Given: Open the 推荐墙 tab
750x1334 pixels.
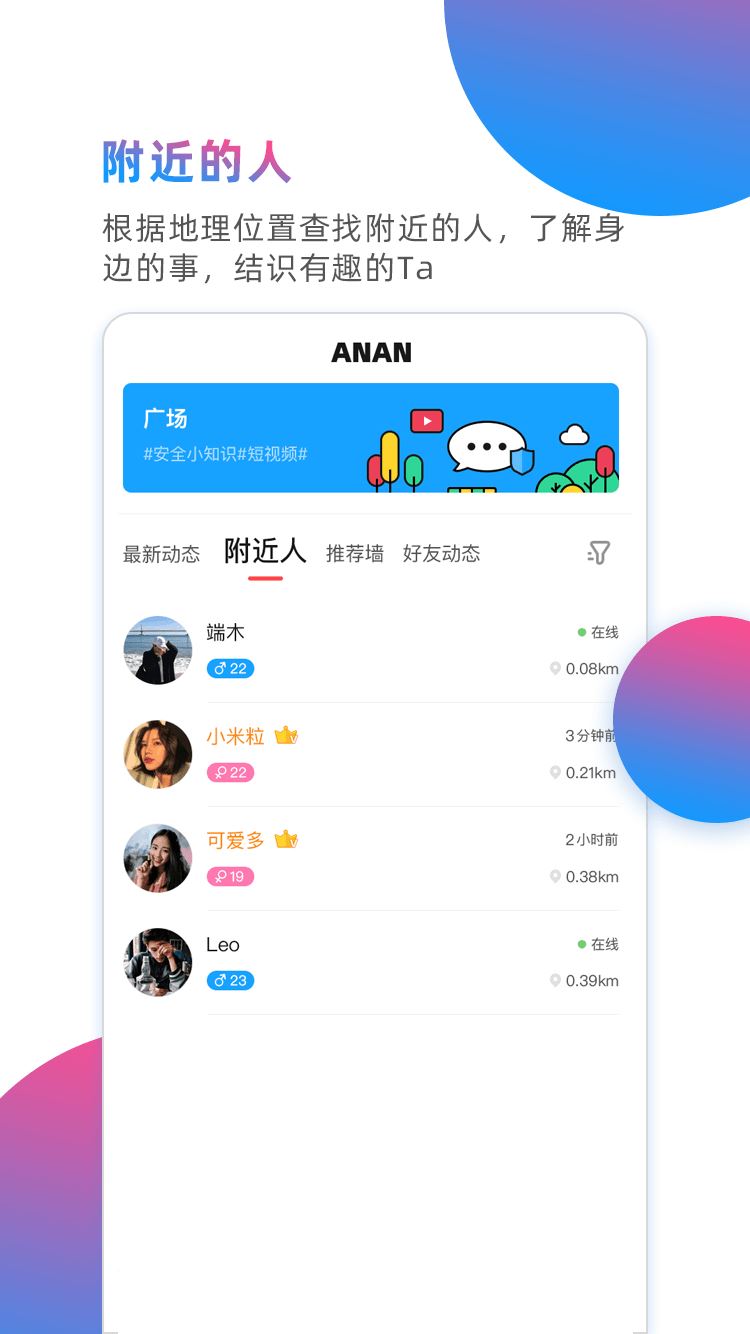Looking at the screenshot, I should tap(354, 552).
